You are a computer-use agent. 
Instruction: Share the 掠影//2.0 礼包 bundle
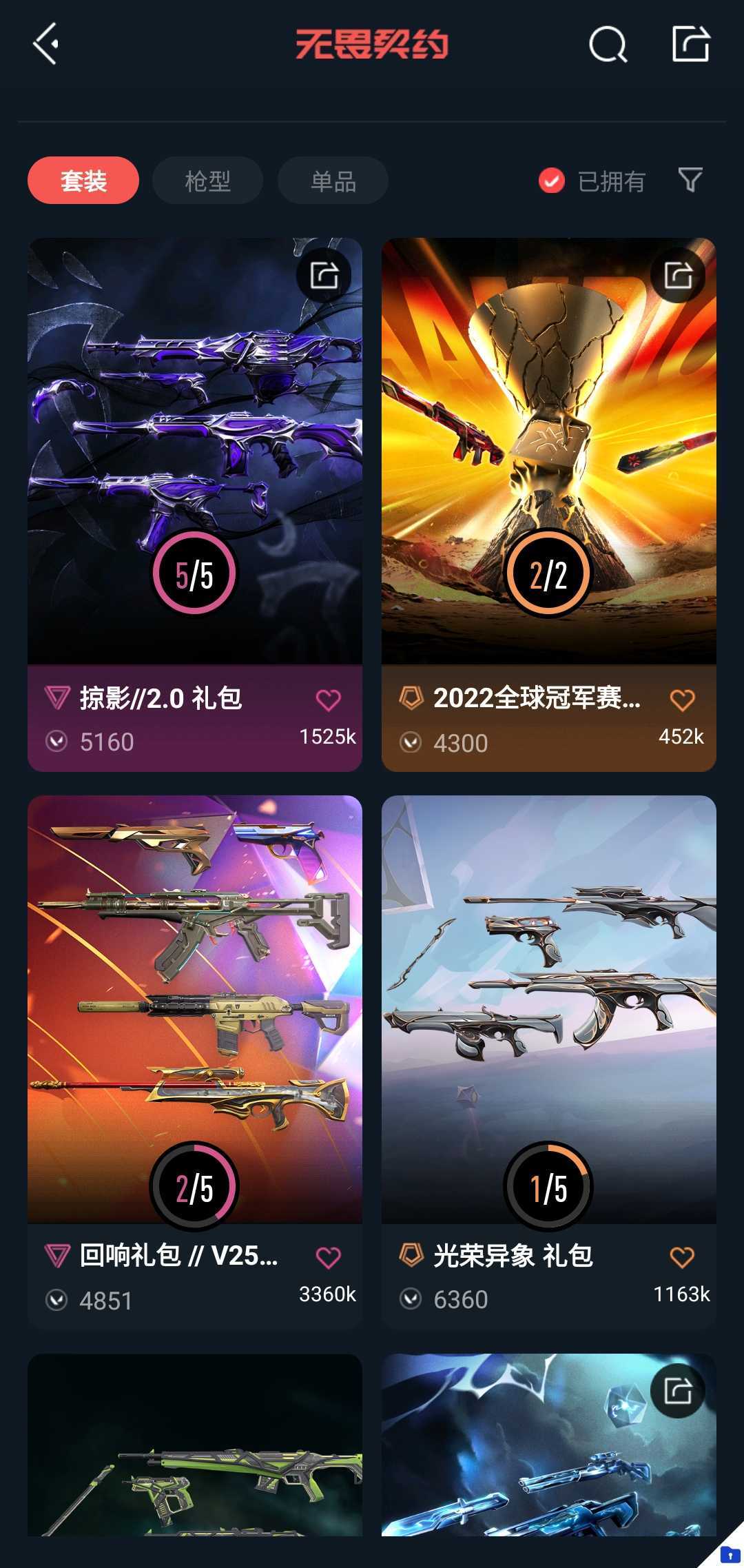pyautogui.click(x=324, y=275)
